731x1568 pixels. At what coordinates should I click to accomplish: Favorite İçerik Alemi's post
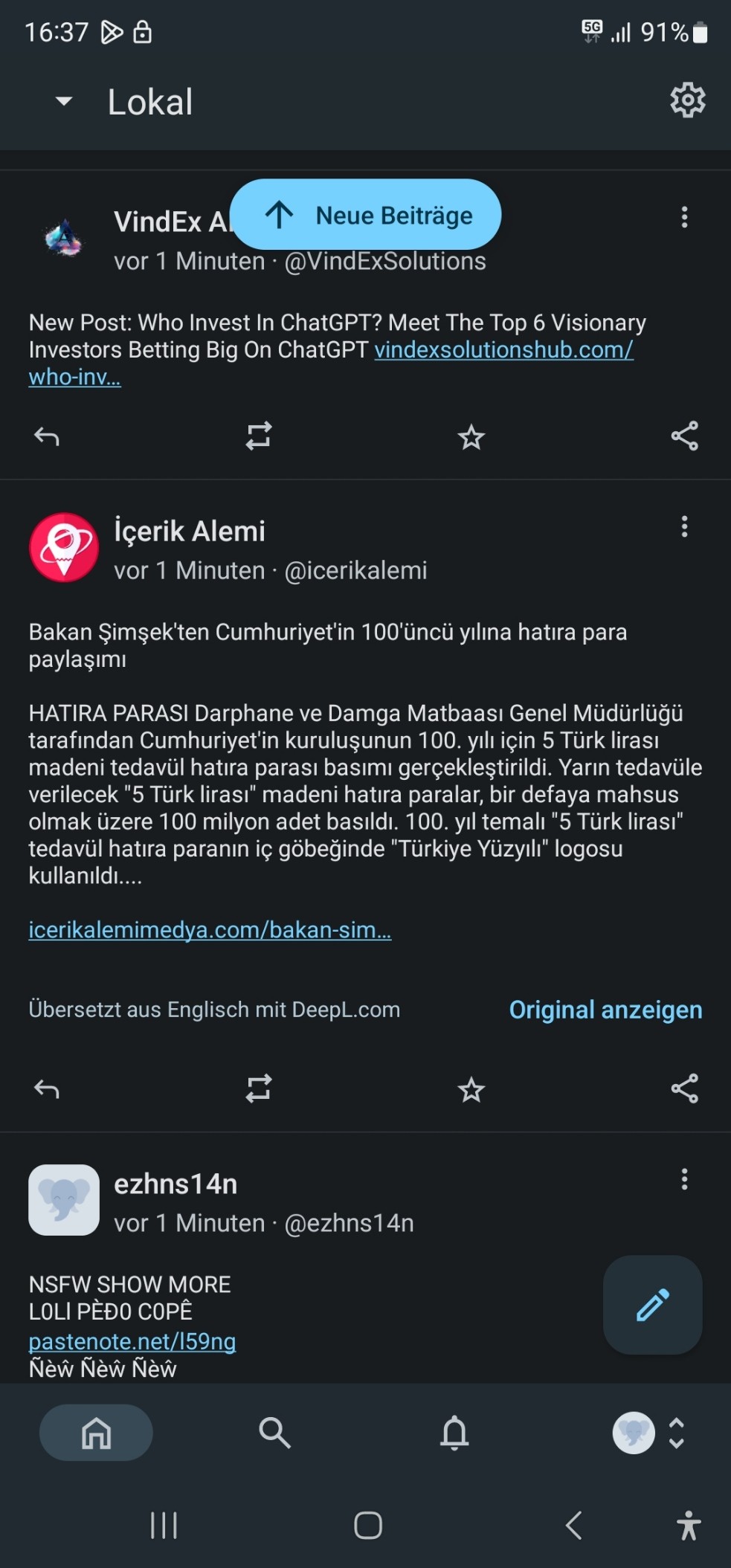click(471, 1090)
